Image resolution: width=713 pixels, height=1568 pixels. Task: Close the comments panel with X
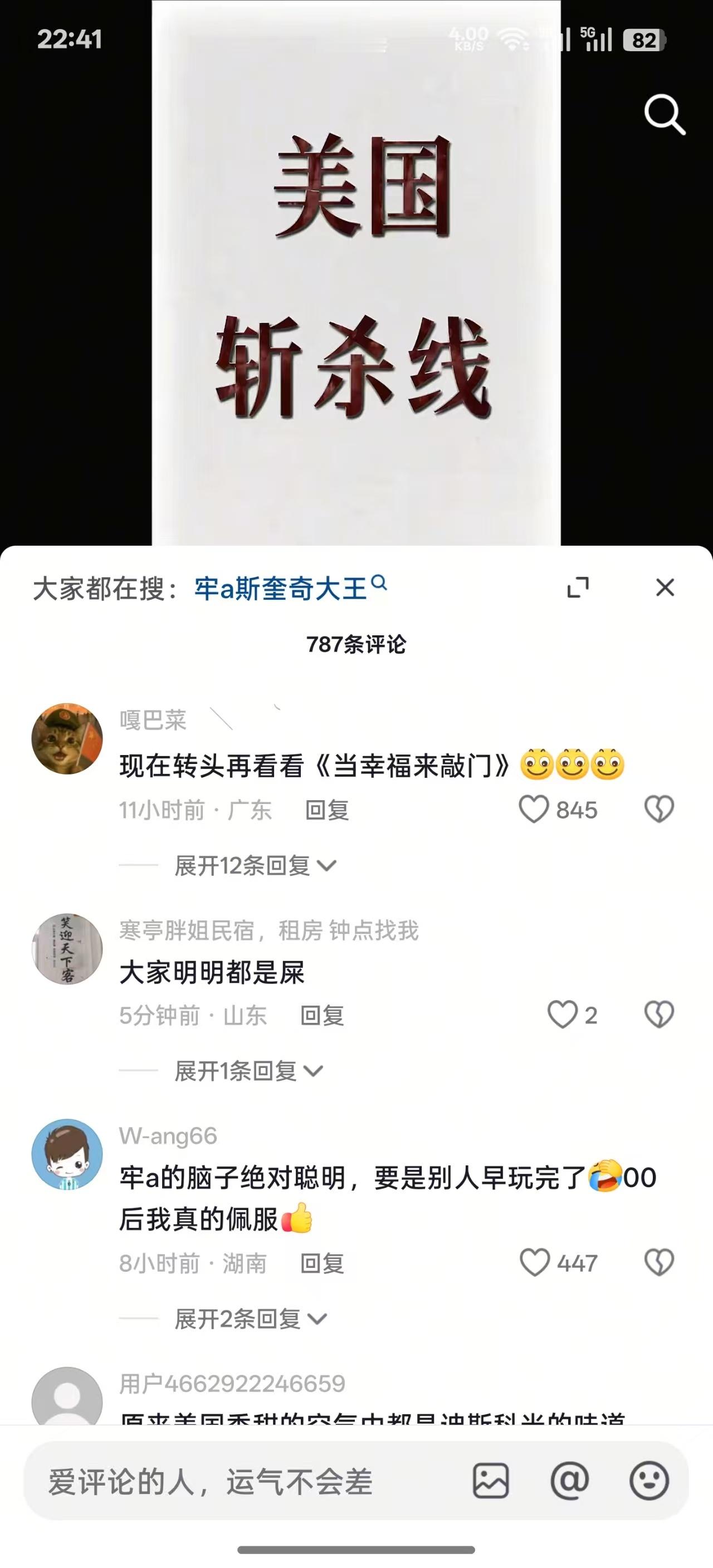[665, 586]
